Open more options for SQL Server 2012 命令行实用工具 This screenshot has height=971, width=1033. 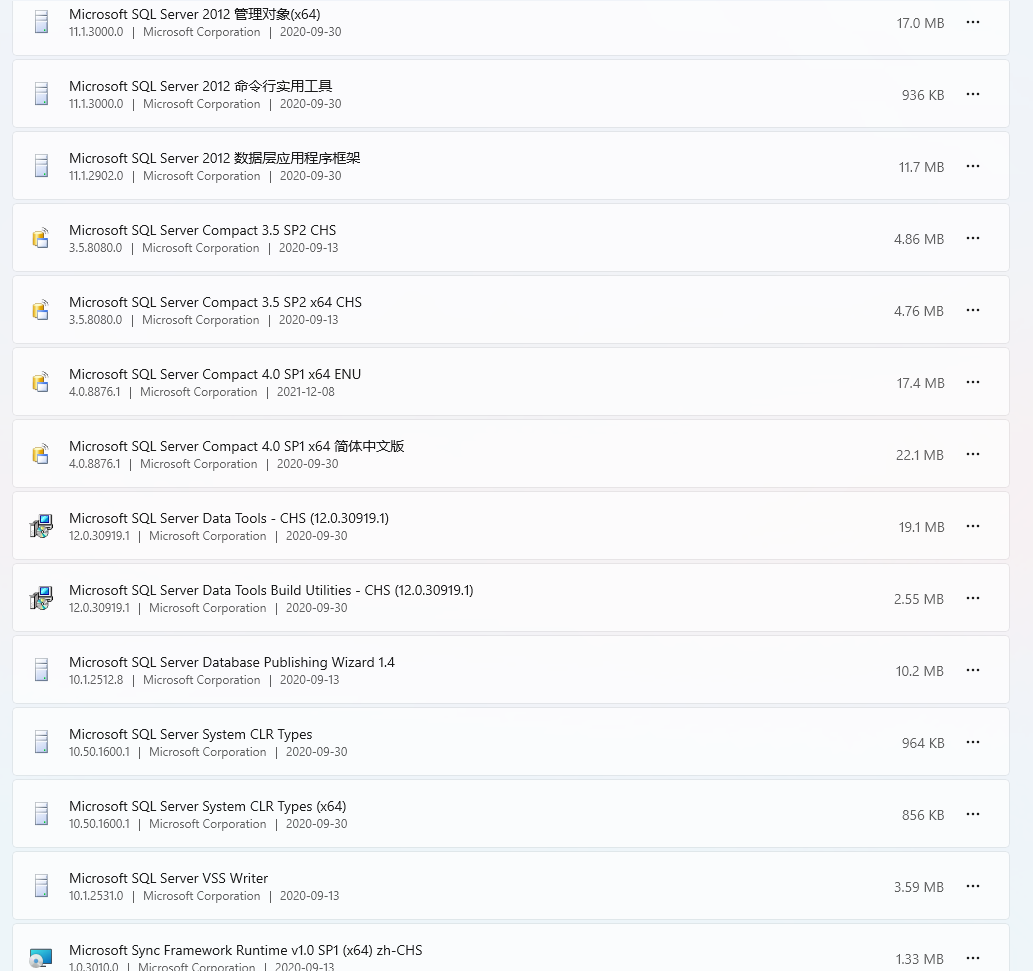click(x=972, y=94)
